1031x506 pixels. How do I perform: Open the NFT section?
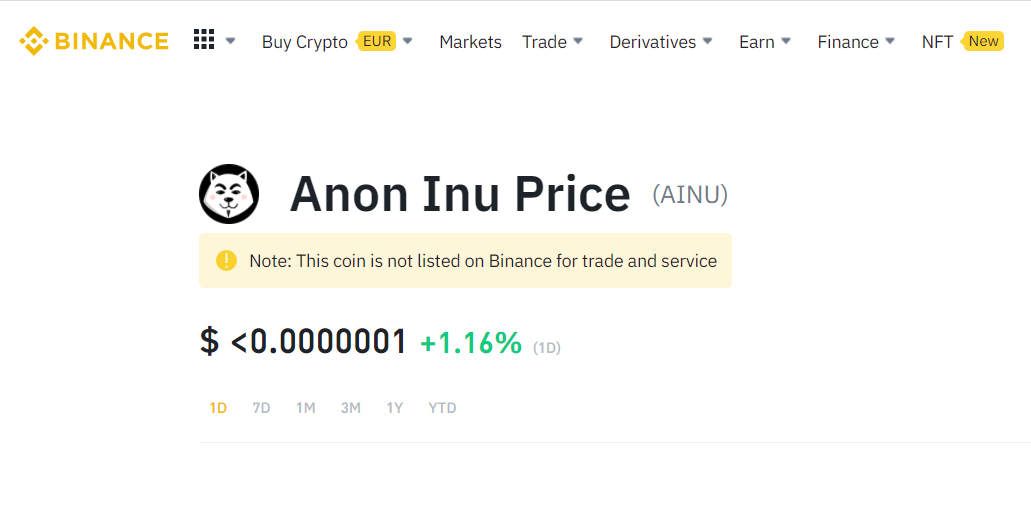pos(938,42)
